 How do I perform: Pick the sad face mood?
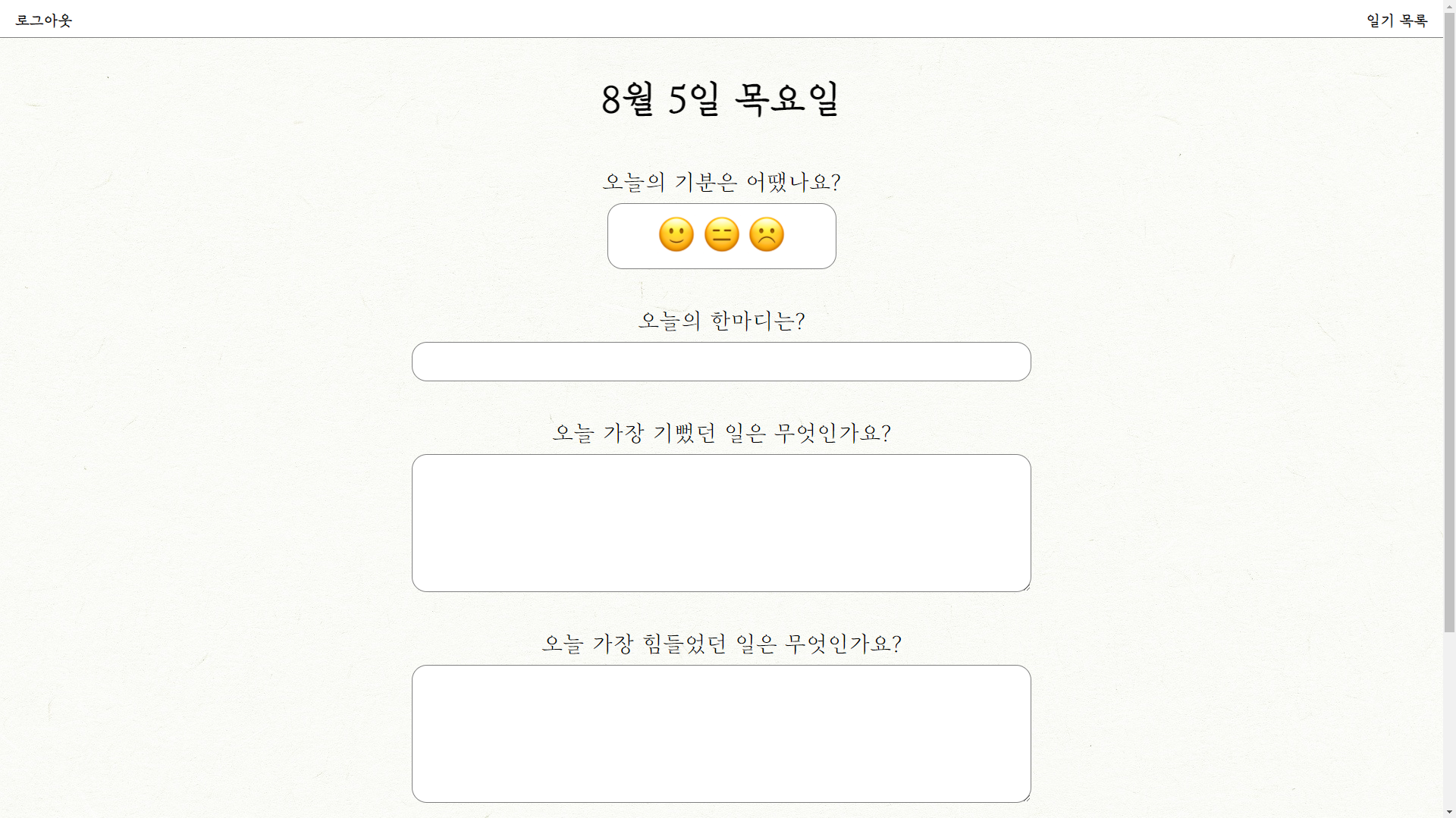click(766, 235)
